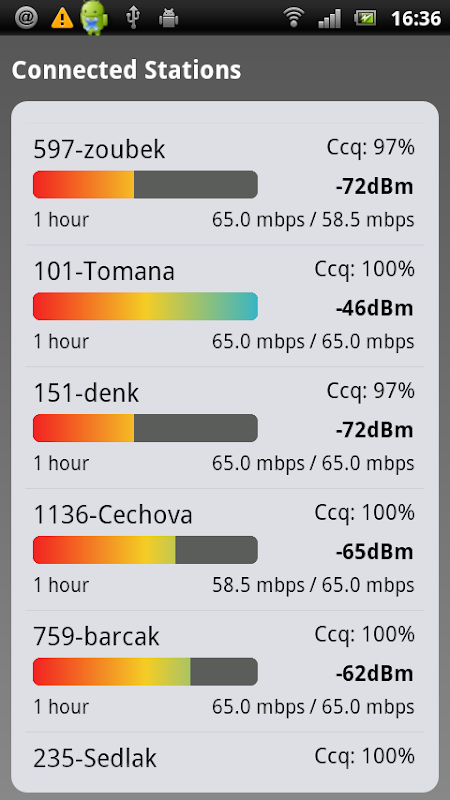Open details for station 151-denk

(224, 428)
